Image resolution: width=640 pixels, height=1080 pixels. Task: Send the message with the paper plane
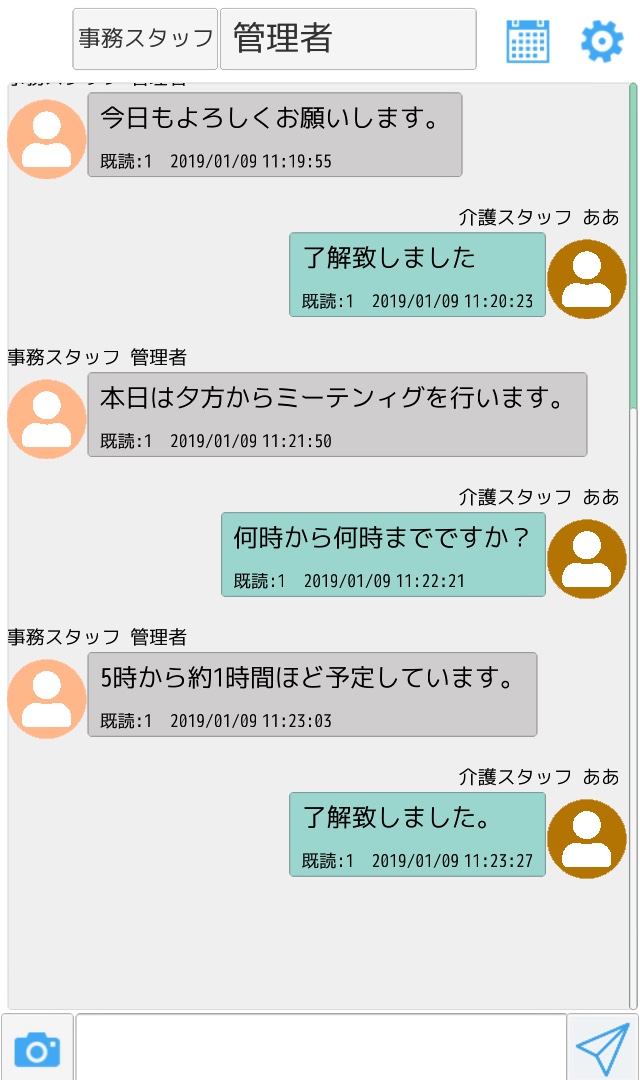click(603, 1048)
